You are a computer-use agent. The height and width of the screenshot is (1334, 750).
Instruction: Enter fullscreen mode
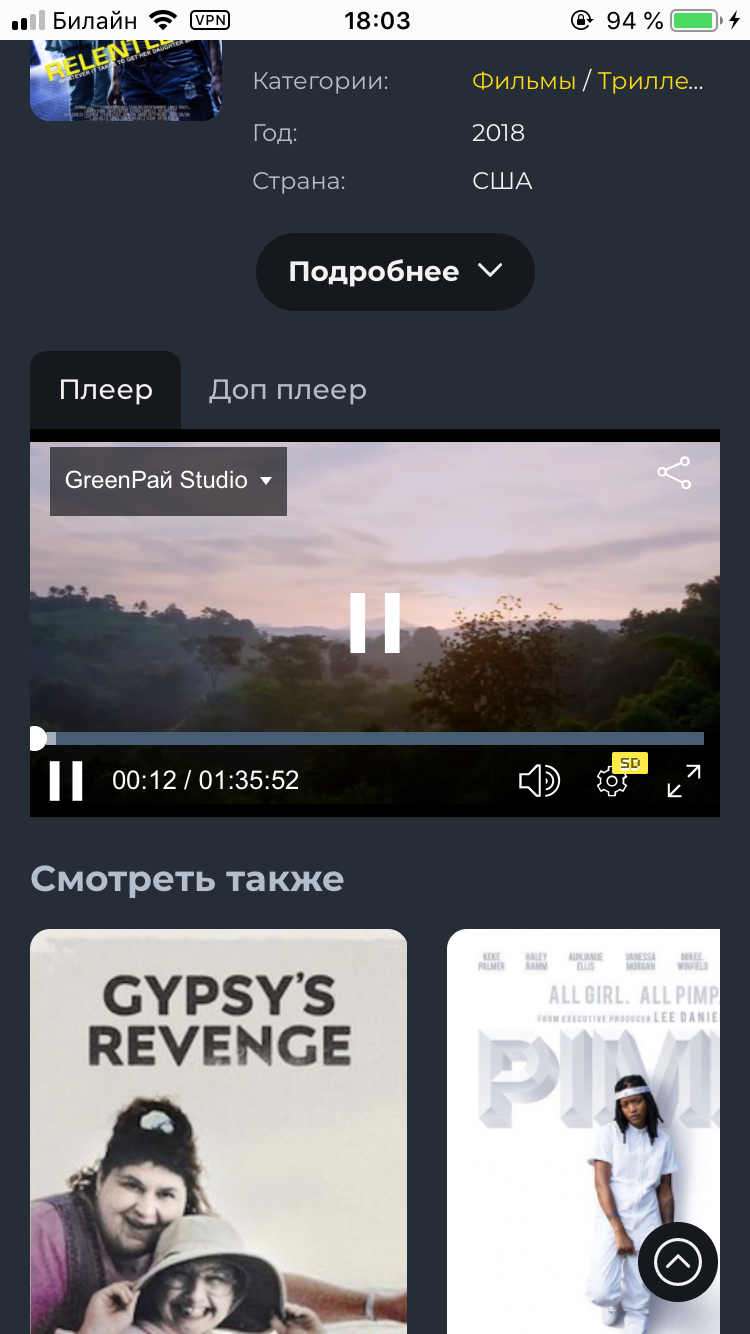684,781
